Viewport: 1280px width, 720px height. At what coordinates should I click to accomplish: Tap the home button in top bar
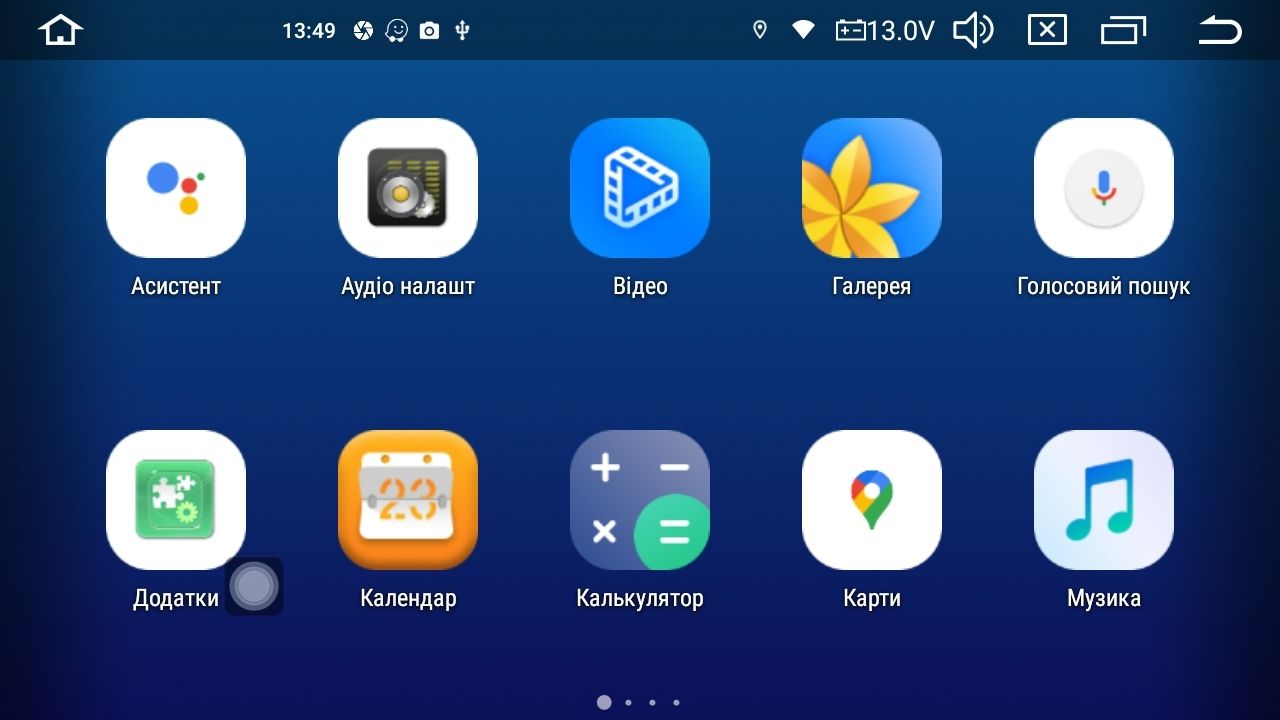pos(60,30)
